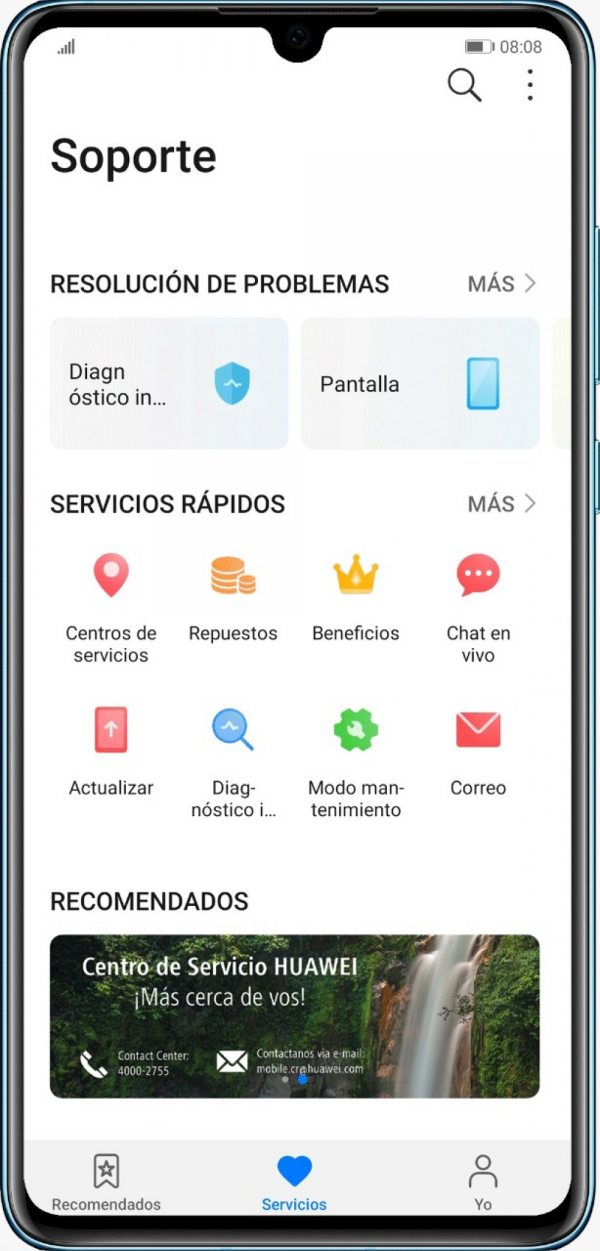Open Repuestos
600x1251 pixels.
233,597
